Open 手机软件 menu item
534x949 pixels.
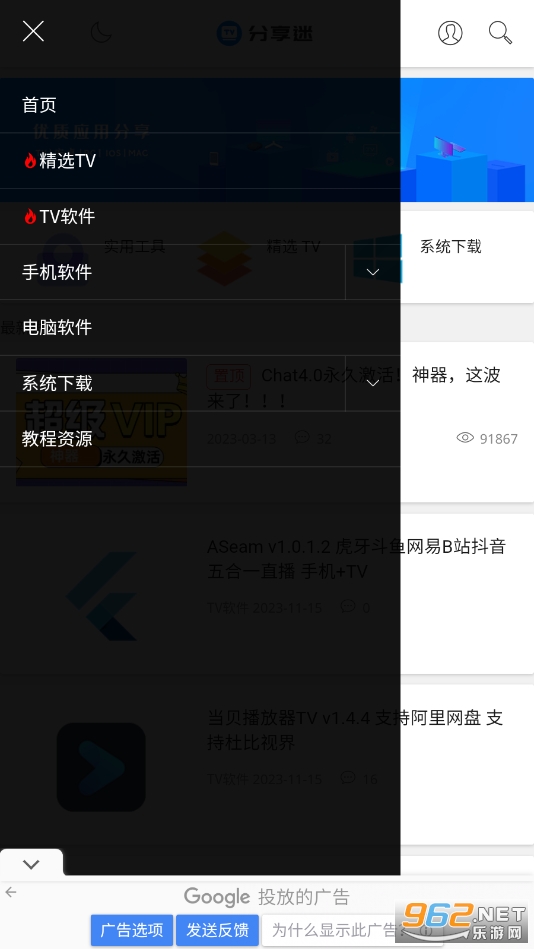tap(57, 272)
